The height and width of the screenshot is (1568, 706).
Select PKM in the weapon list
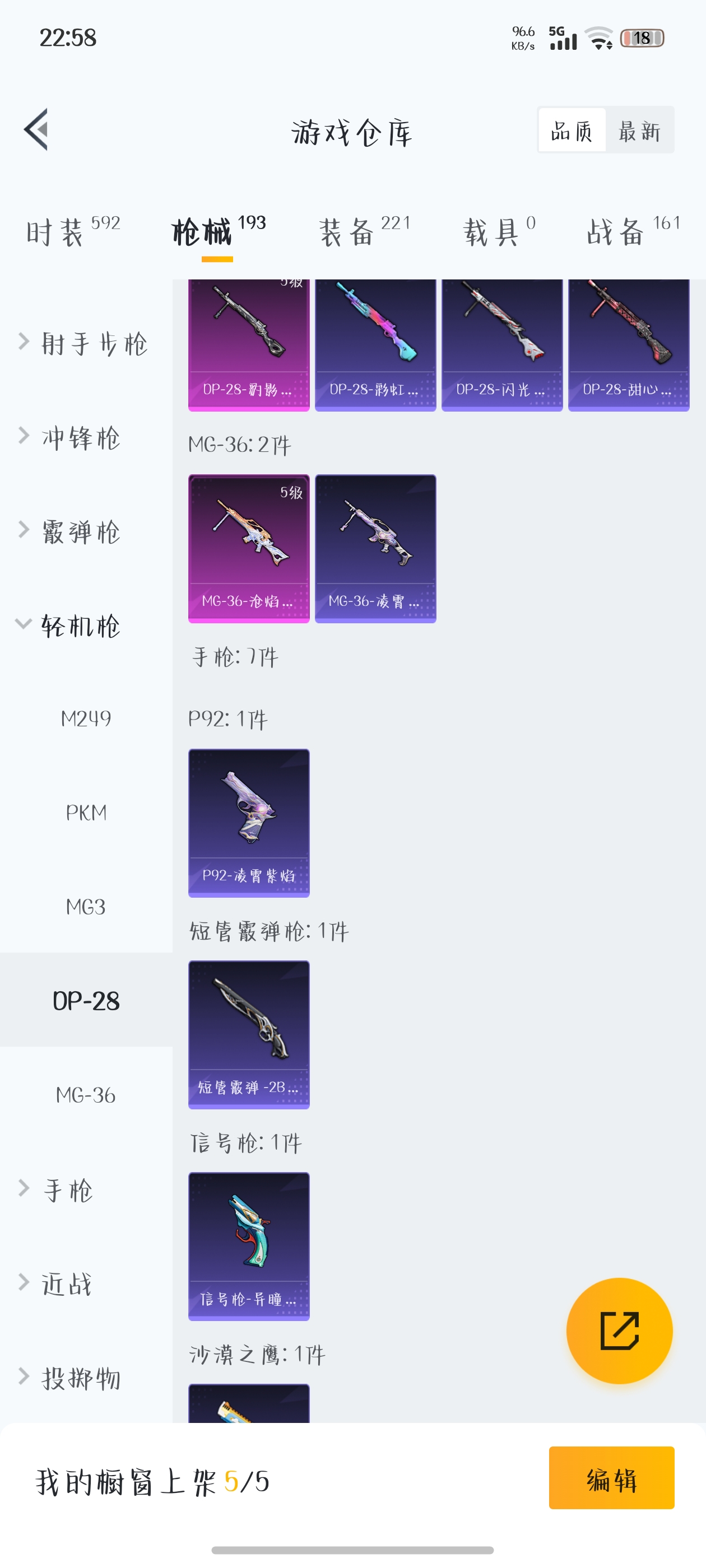pos(86,813)
